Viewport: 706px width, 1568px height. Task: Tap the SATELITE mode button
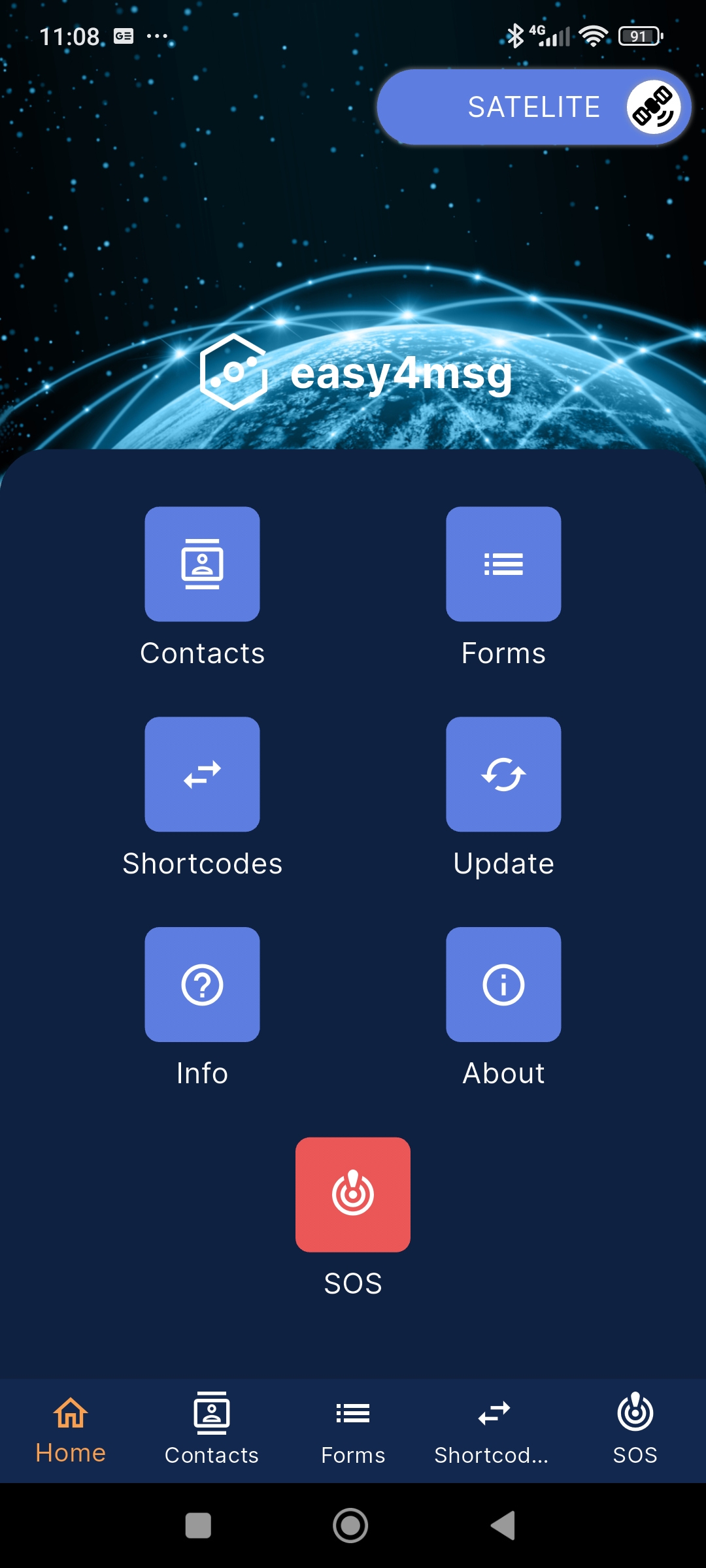click(x=533, y=107)
